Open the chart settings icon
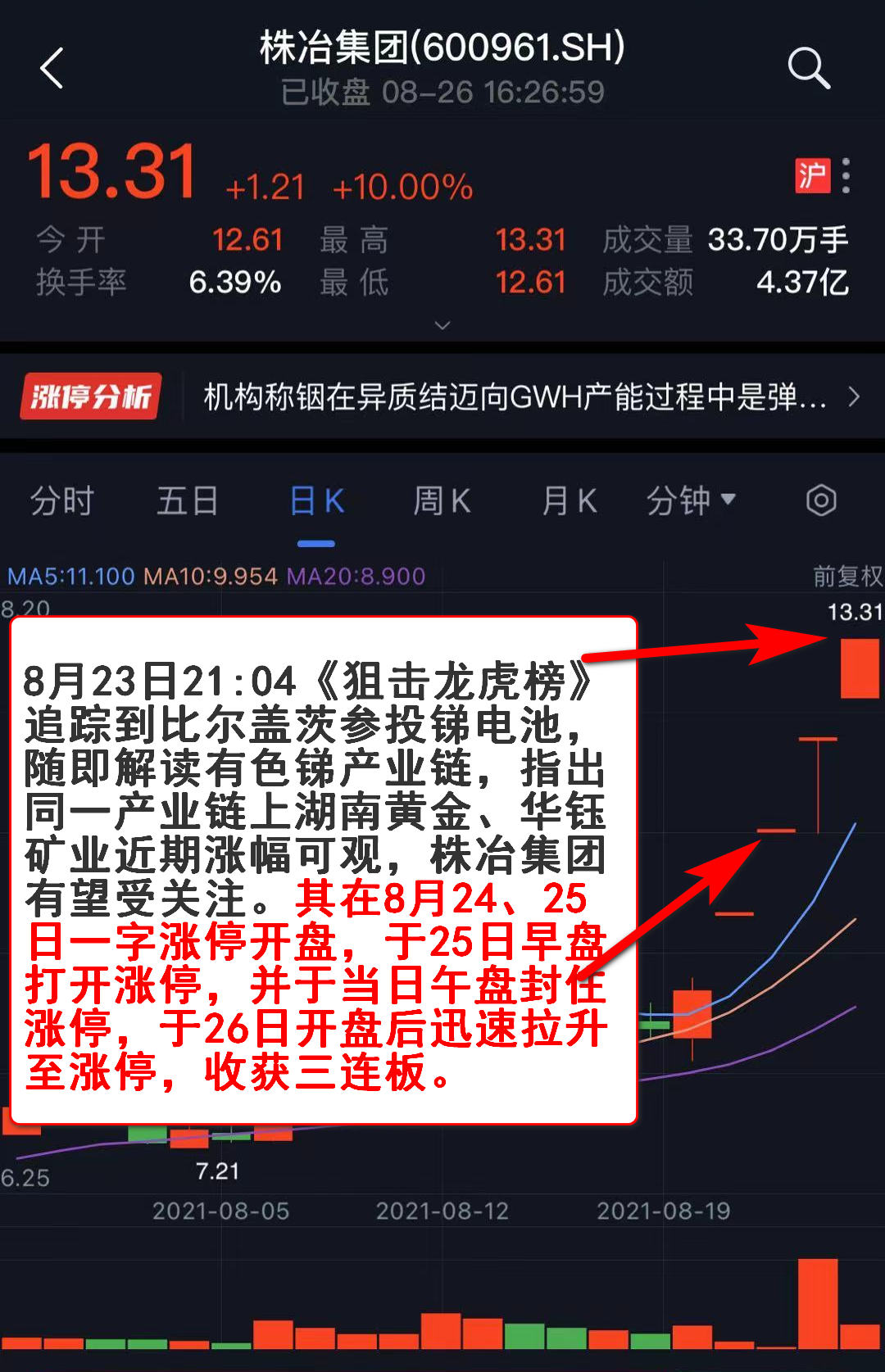The height and width of the screenshot is (1372, 885). coord(820,500)
